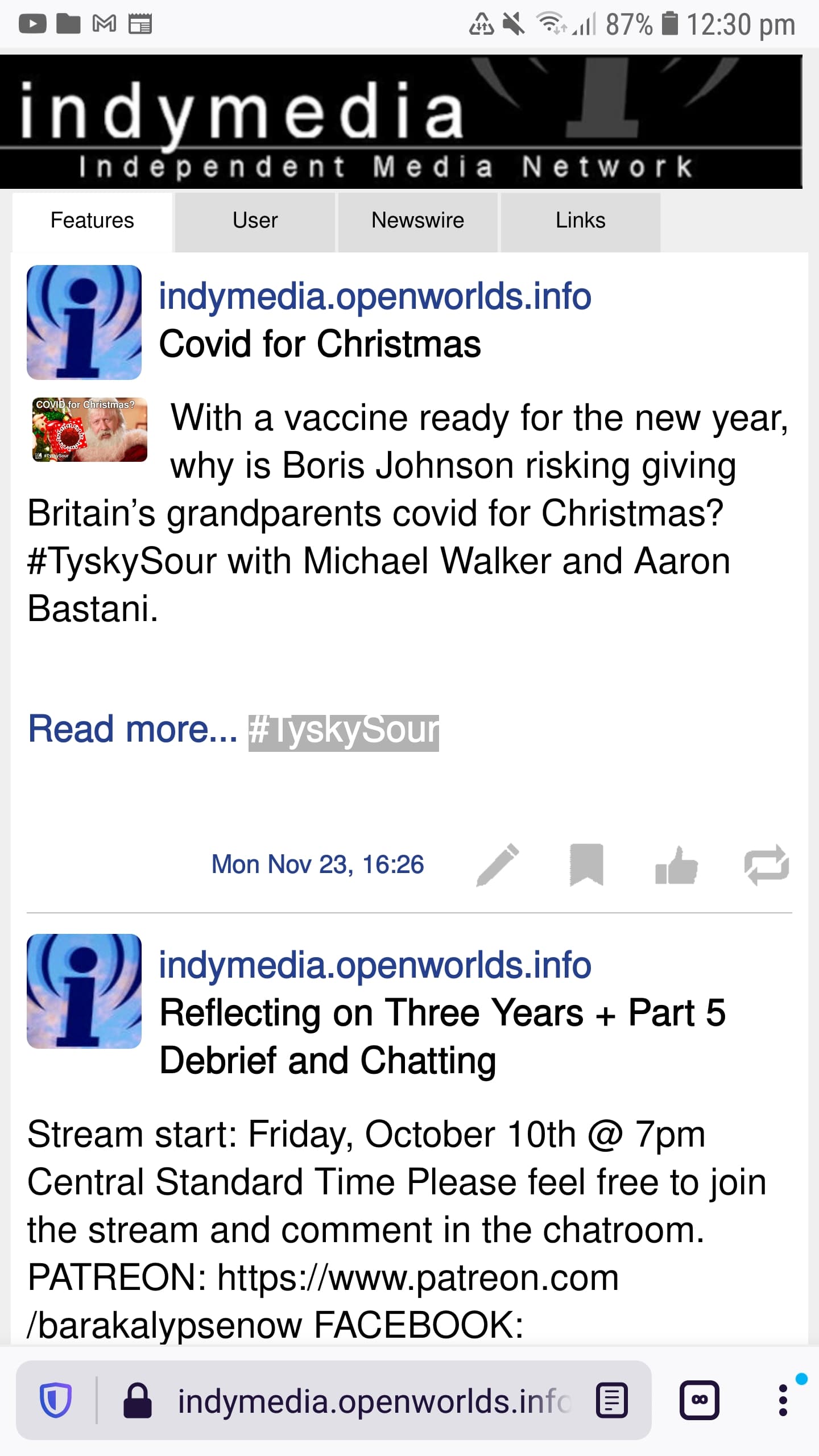Image resolution: width=819 pixels, height=1456 pixels.
Task: Open browser tracking protection shield
Action: click(55, 1400)
